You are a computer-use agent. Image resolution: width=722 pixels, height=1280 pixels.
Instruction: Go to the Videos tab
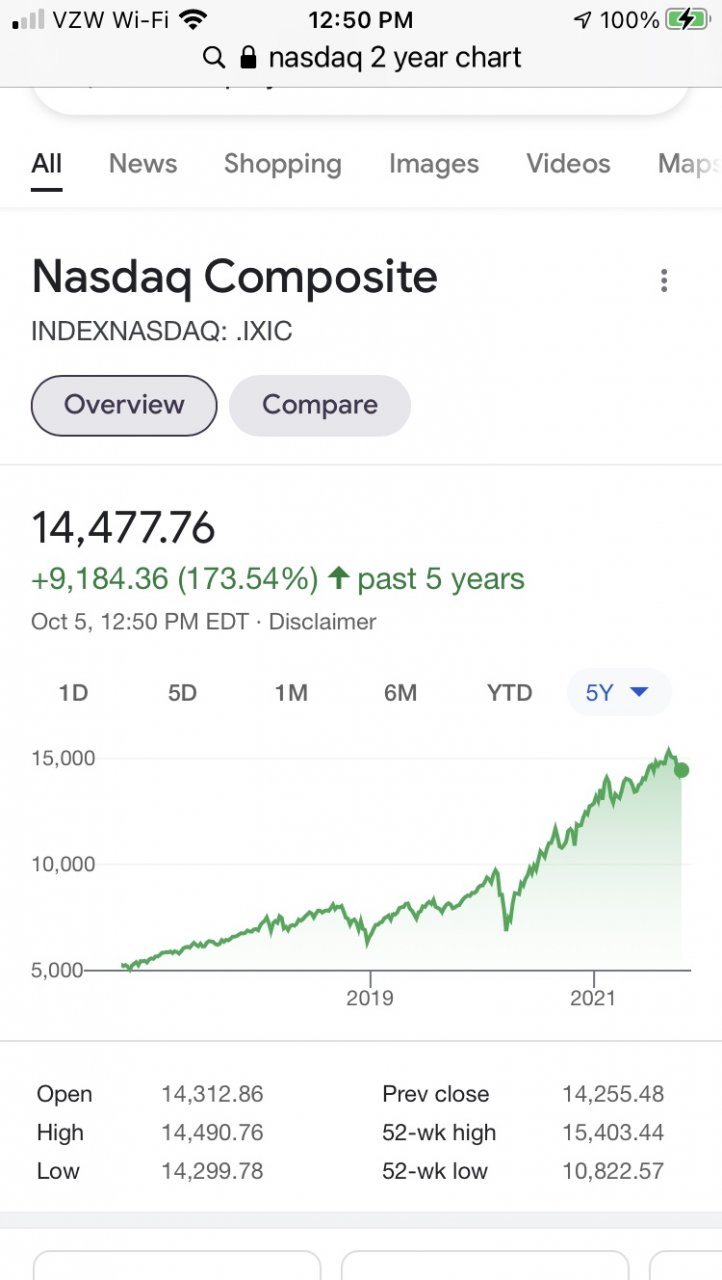[x=568, y=164]
